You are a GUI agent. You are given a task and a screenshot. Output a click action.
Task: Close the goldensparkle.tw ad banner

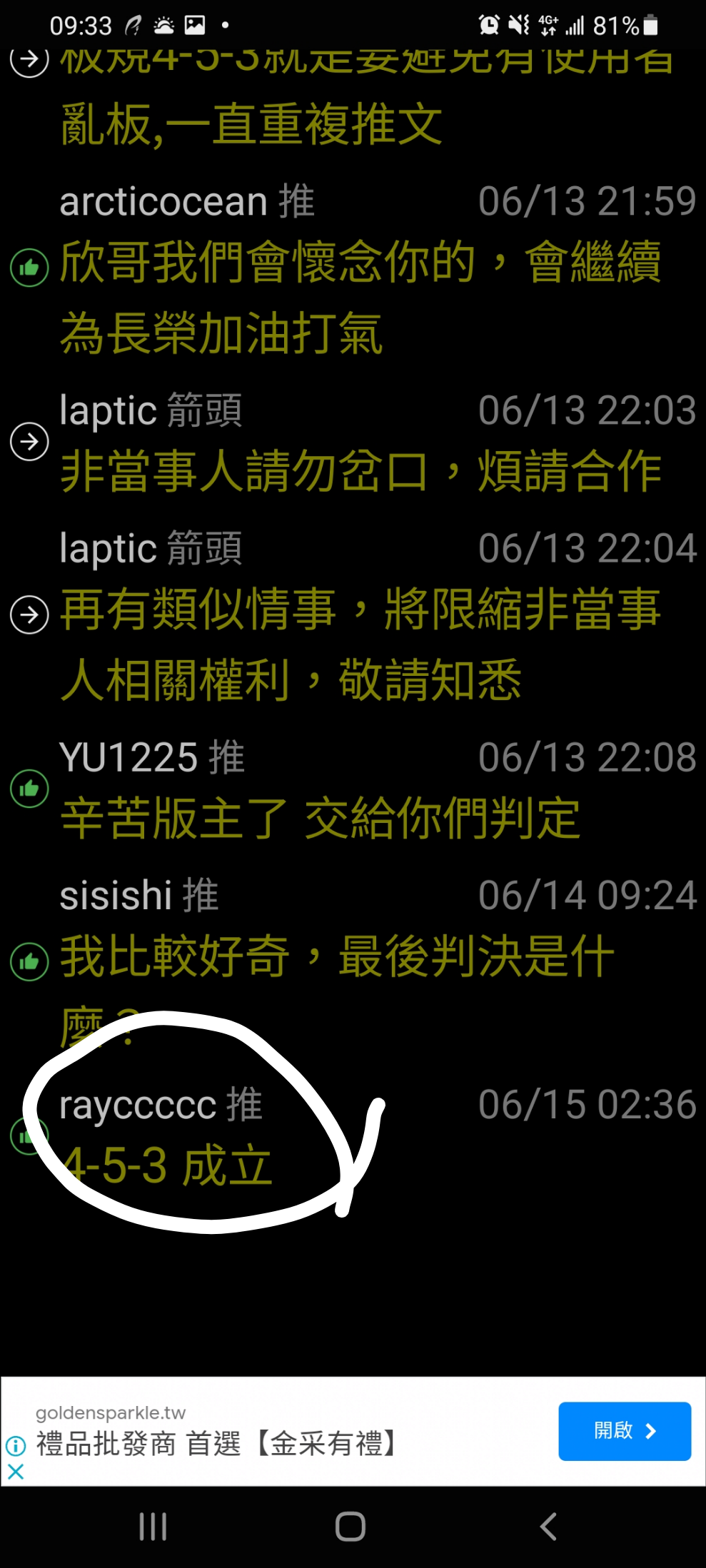tap(15, 1471)
